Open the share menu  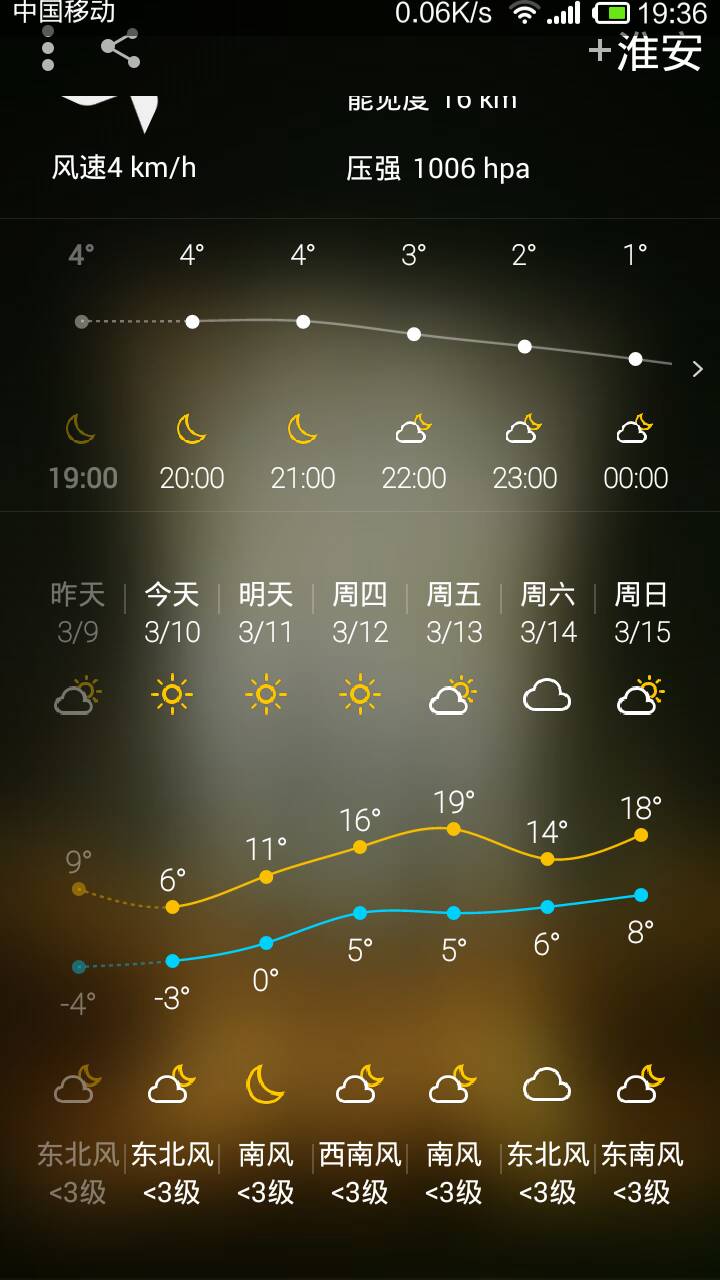120,49
